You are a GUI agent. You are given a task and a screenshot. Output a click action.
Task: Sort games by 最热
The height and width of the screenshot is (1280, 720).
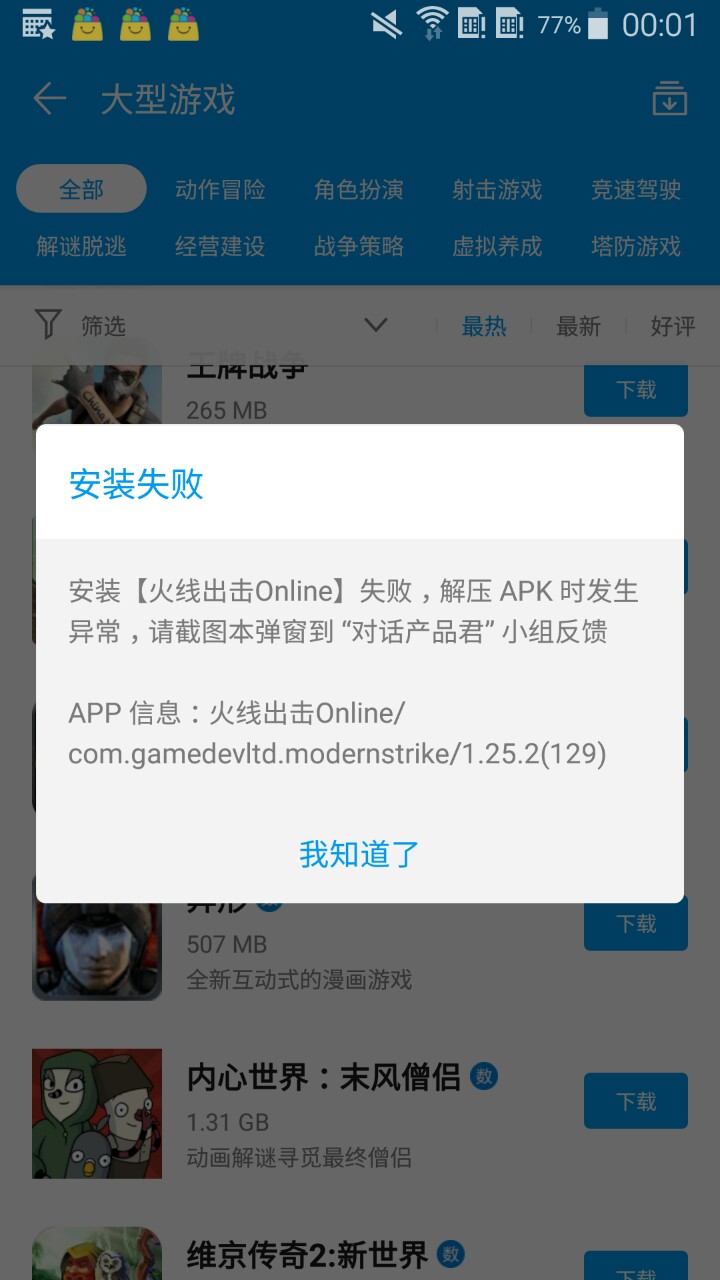484,326
